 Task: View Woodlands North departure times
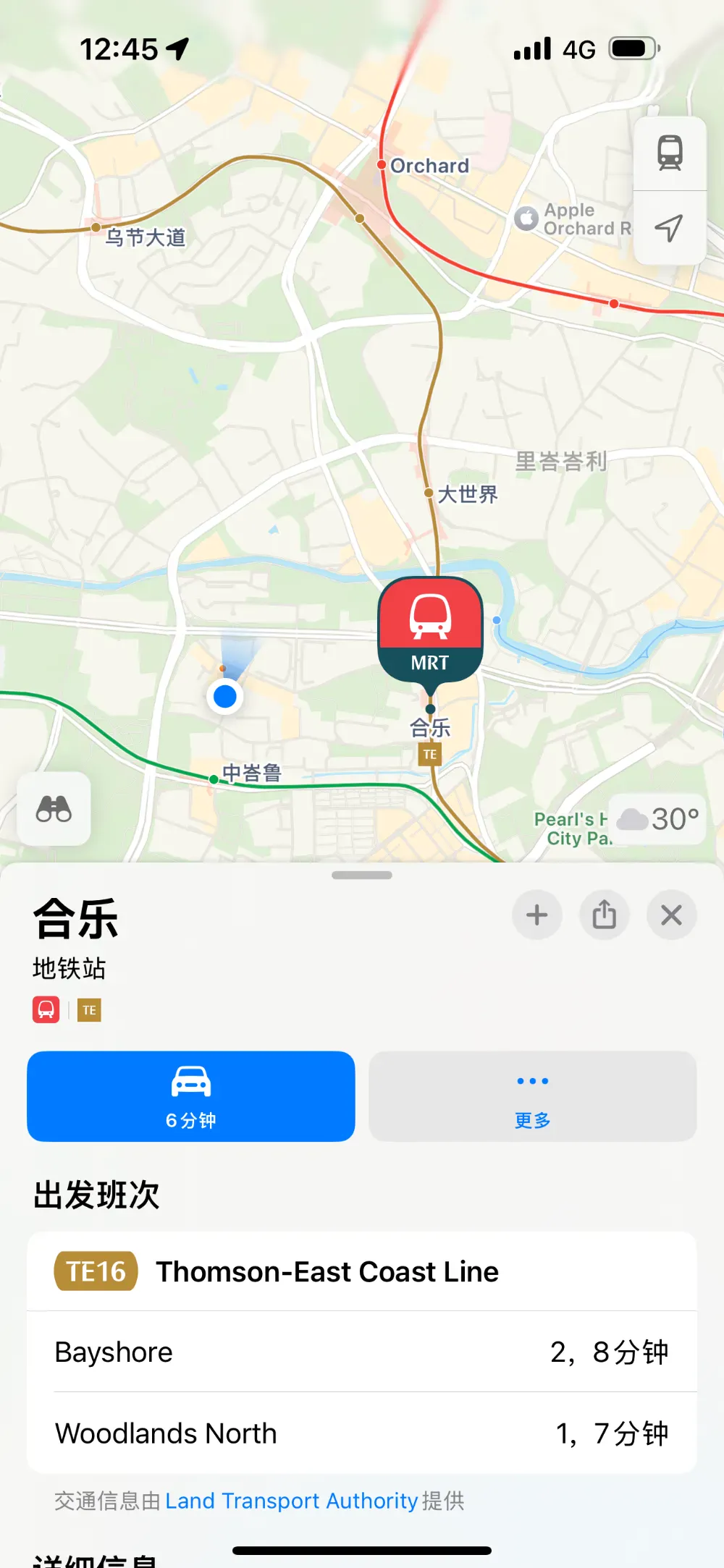pyautogui.click(x=362, y=1433)
